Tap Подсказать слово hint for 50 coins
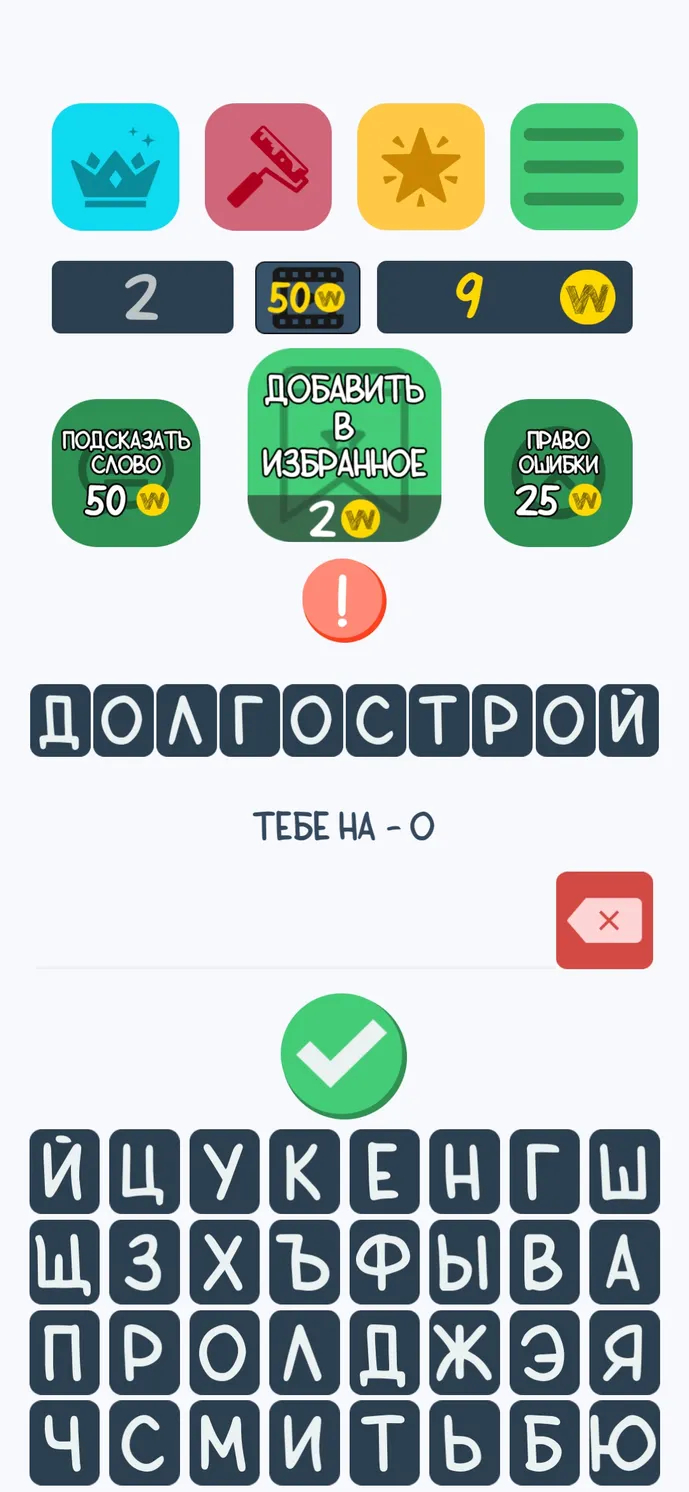The width and height of the screenshot is (689, 1492). coord(126,473)
